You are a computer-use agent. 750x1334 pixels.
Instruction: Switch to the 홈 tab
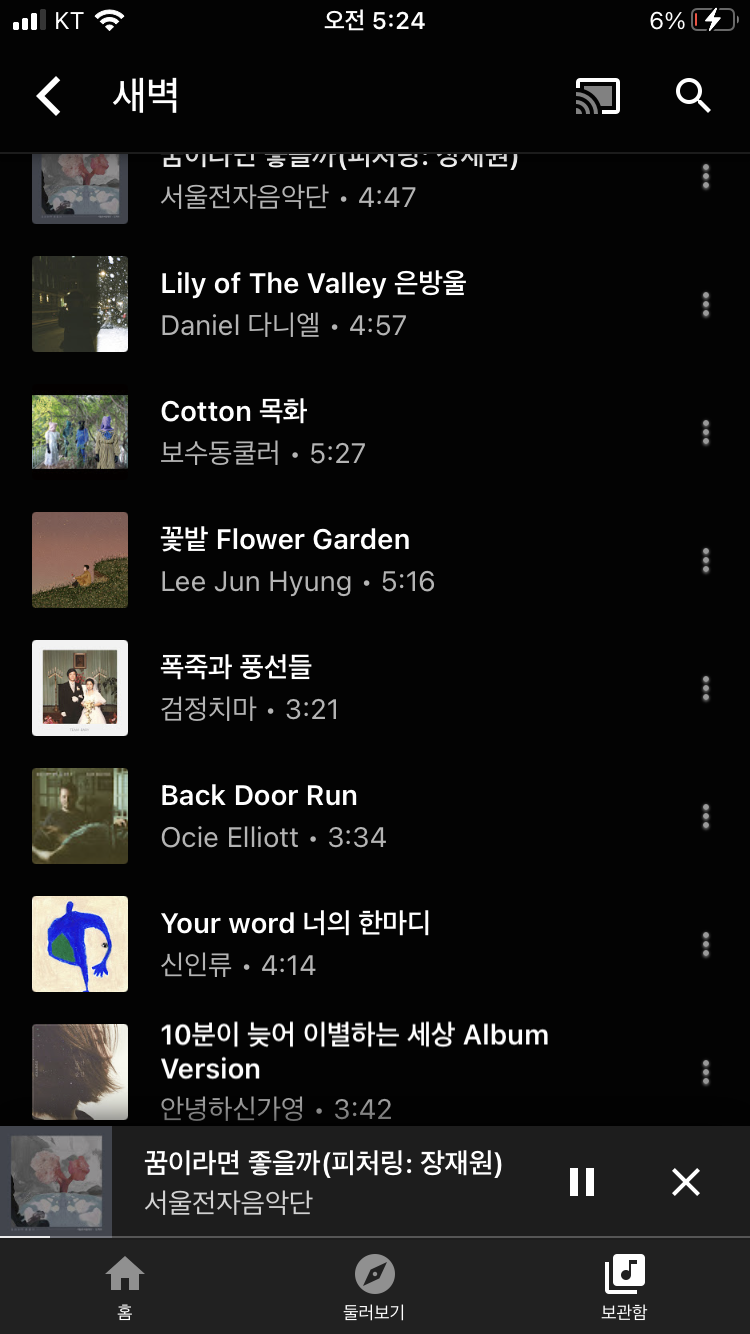[125, 1288]
